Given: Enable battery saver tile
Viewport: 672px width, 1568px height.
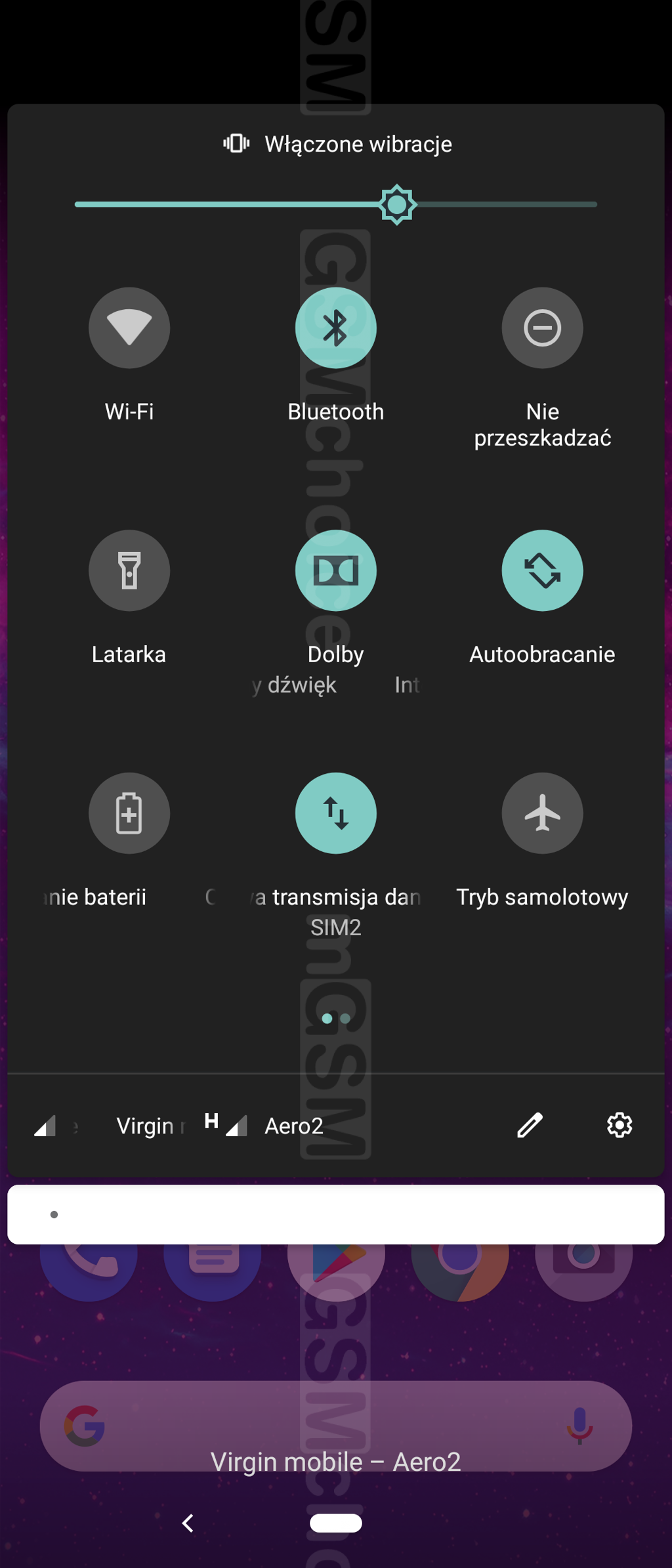Looking at the screenshot, I should click(x=129, y=813).
